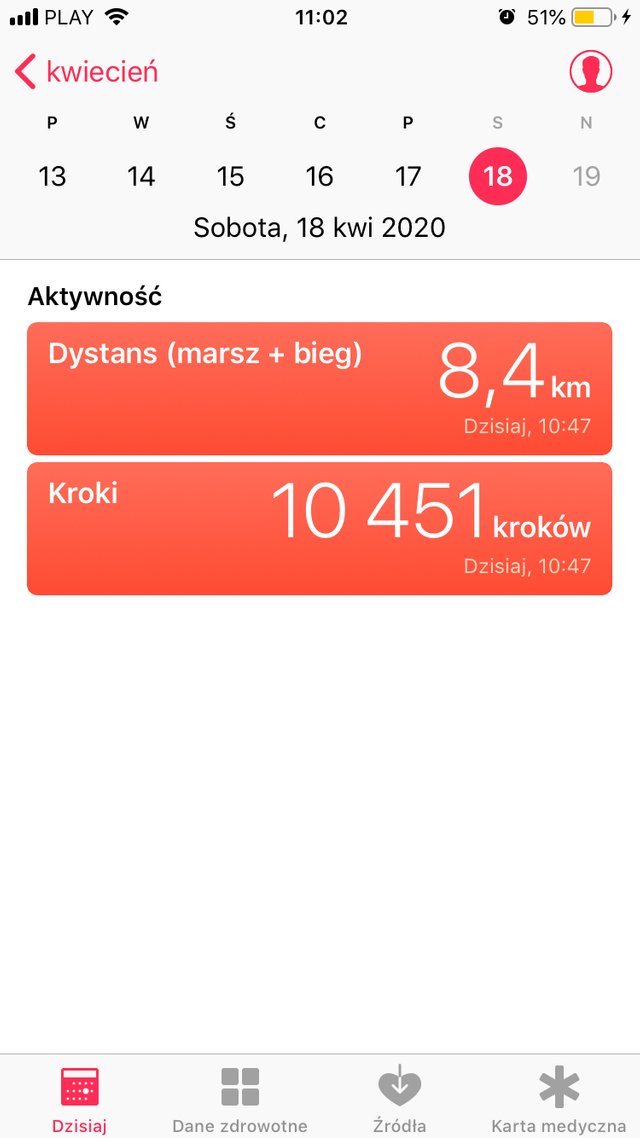
Task: Select day 17 in the calendar week
Action: click(x=408, y=176)
